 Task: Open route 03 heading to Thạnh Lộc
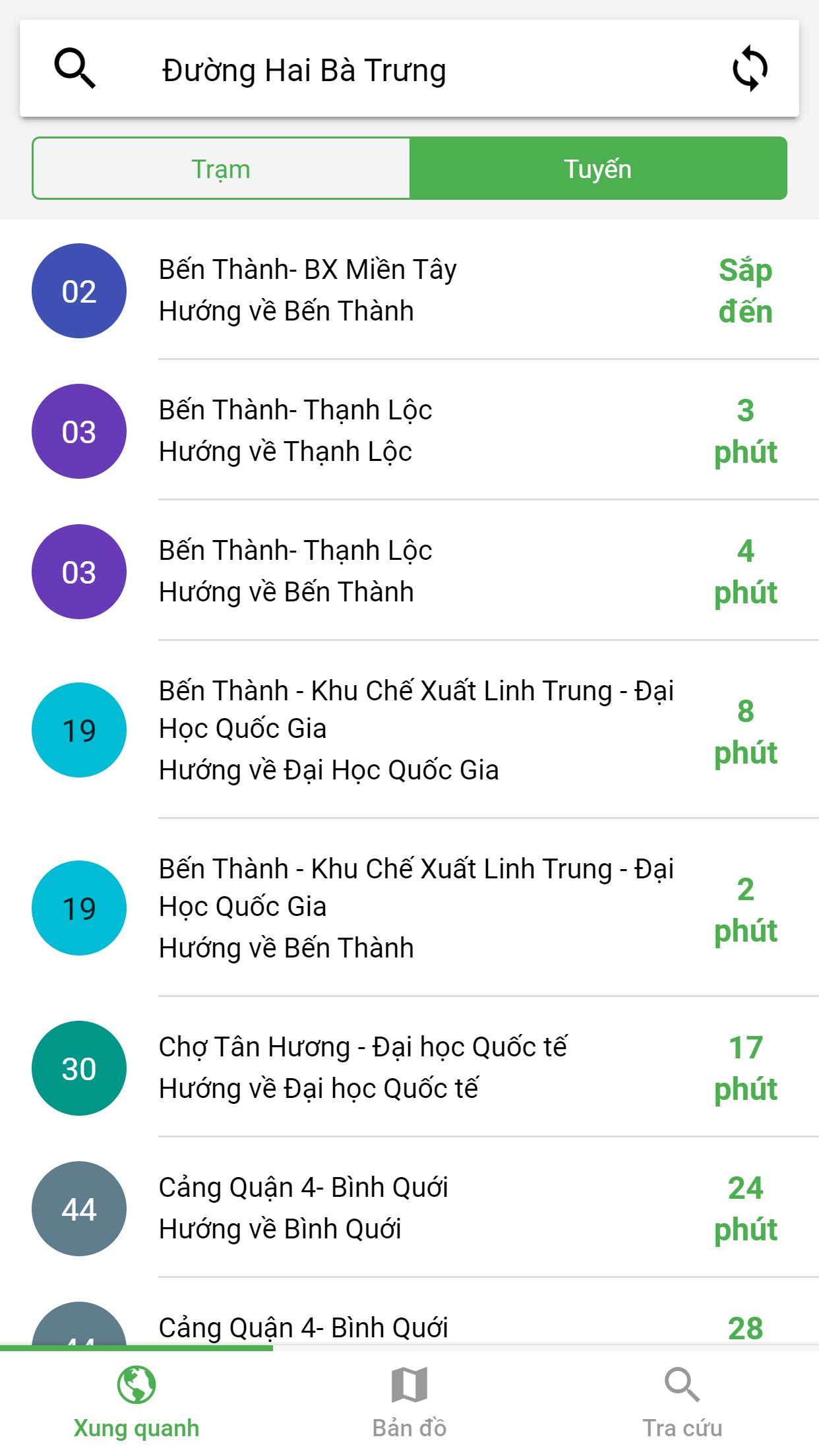[x=409, y=431]
